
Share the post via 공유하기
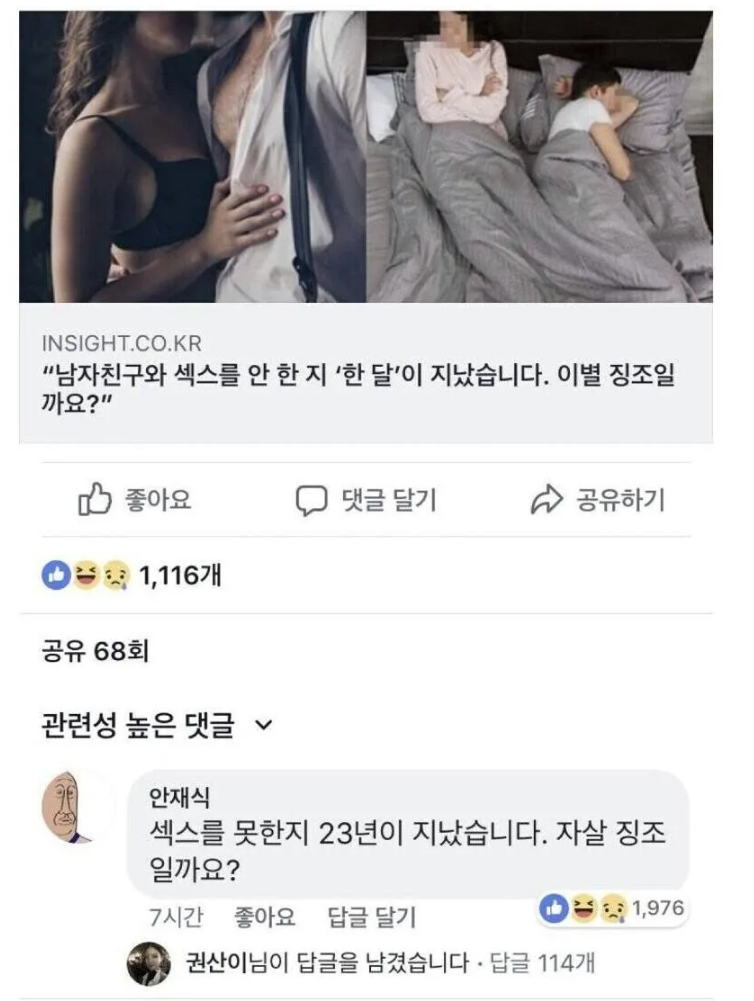click(597, 500)
